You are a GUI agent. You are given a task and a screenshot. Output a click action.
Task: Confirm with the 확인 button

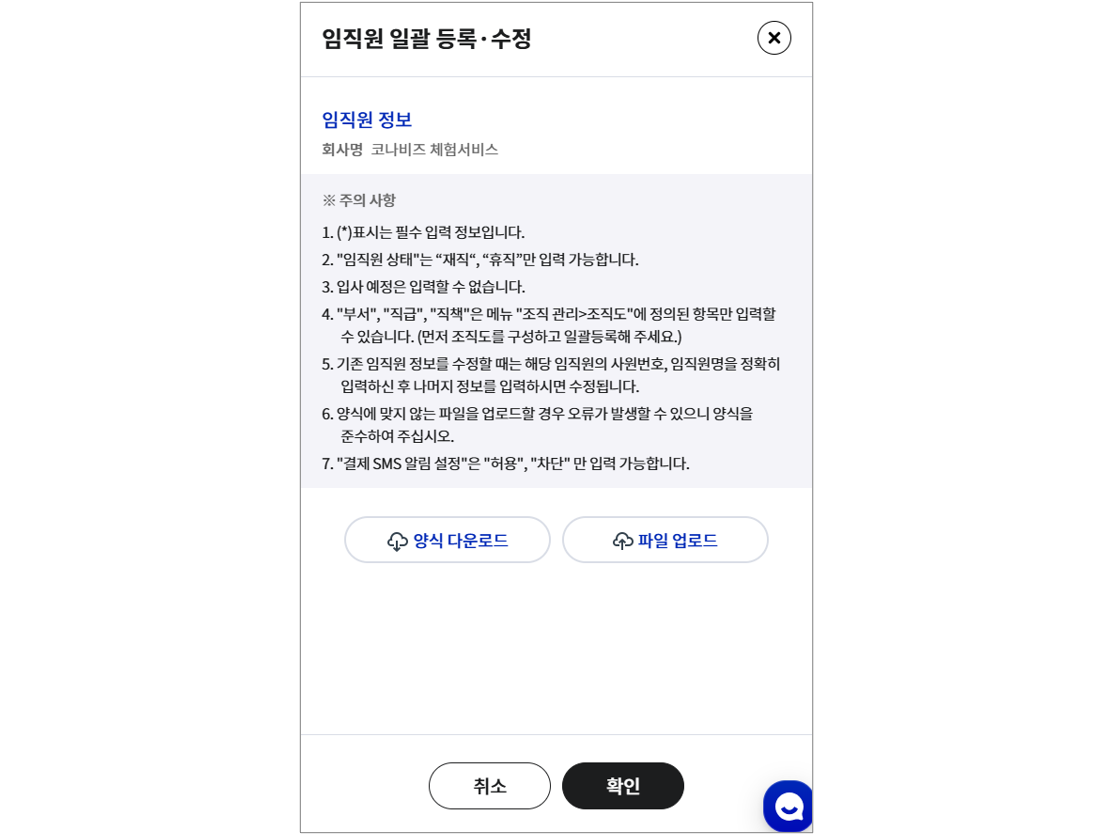pyautogui.click(x=622, y=786)
